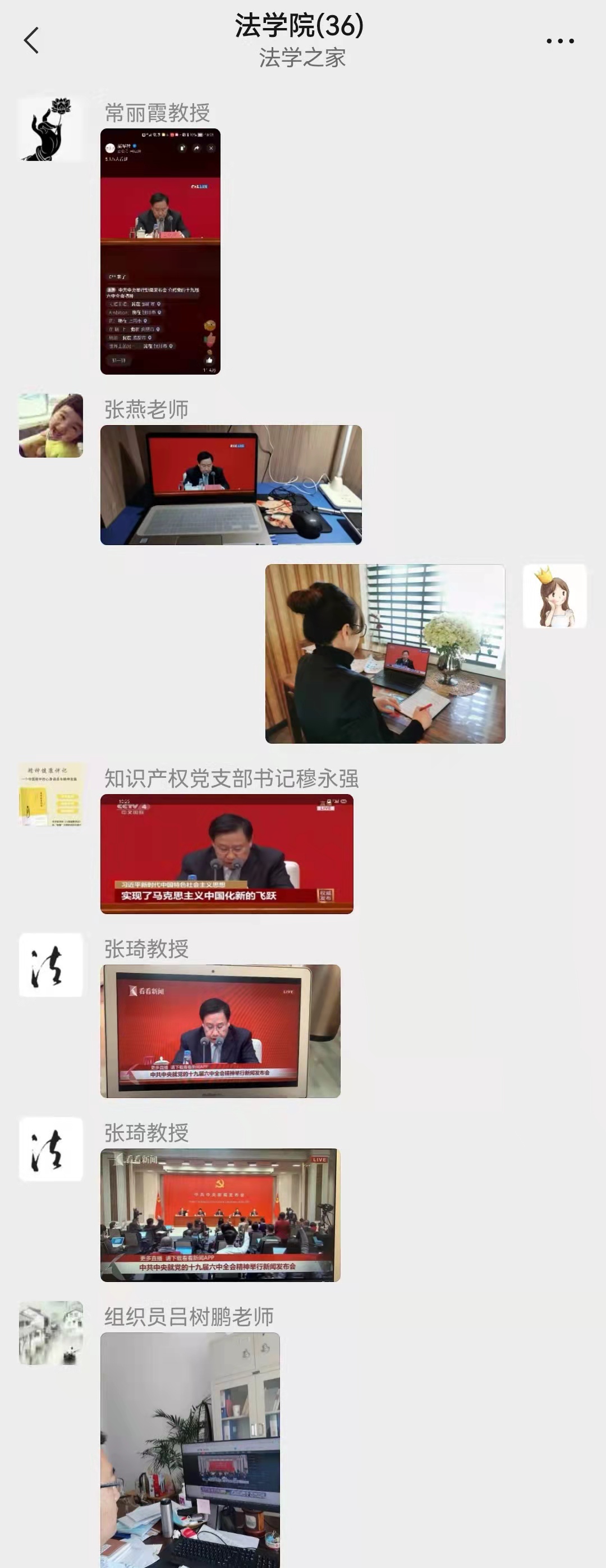This screenshot has height=1568, width=606.
Task: Tap my own crowned girl avatar
Action: (x=554, y=596)
